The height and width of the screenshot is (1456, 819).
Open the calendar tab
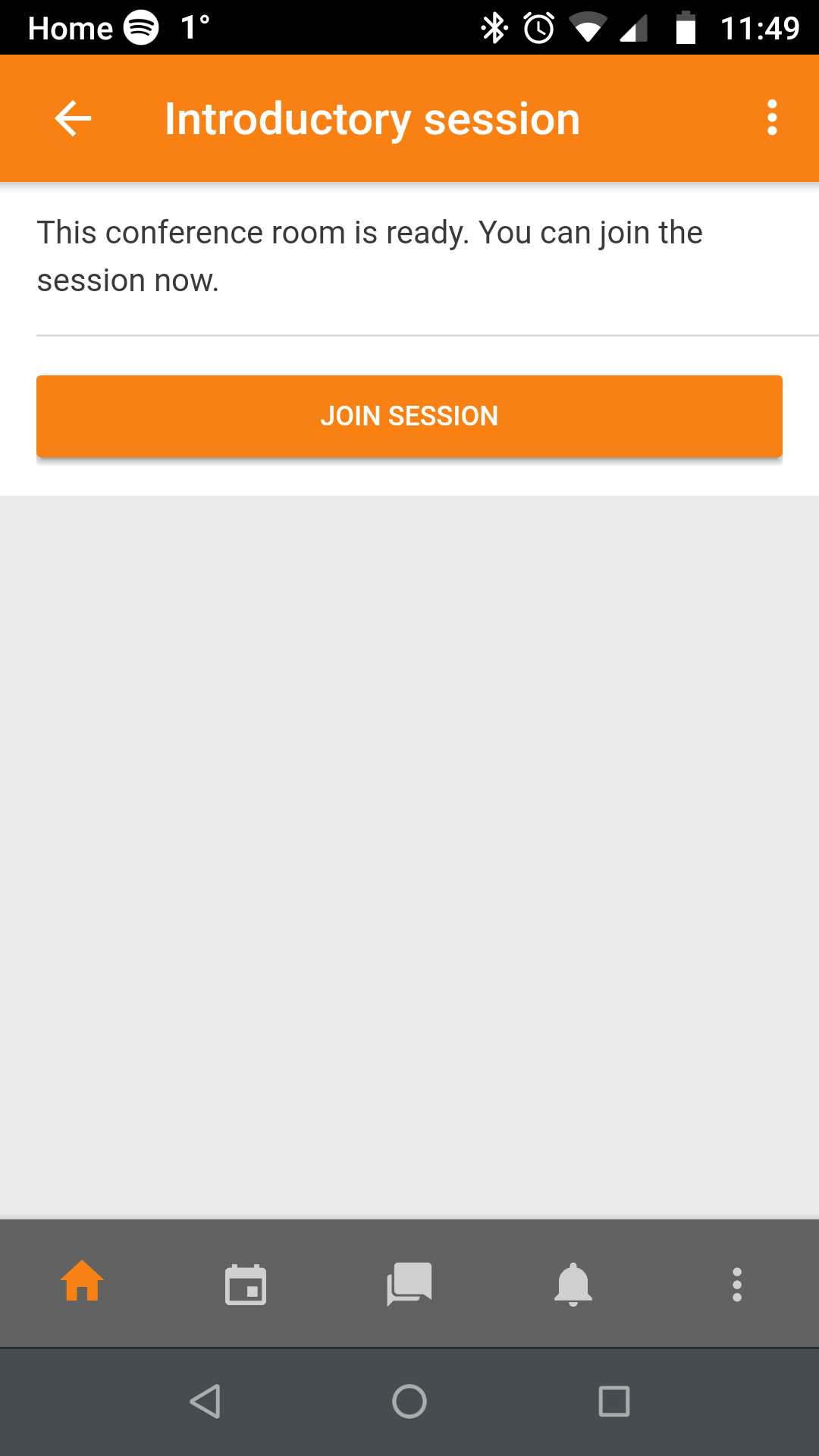tap(246, 1285)
